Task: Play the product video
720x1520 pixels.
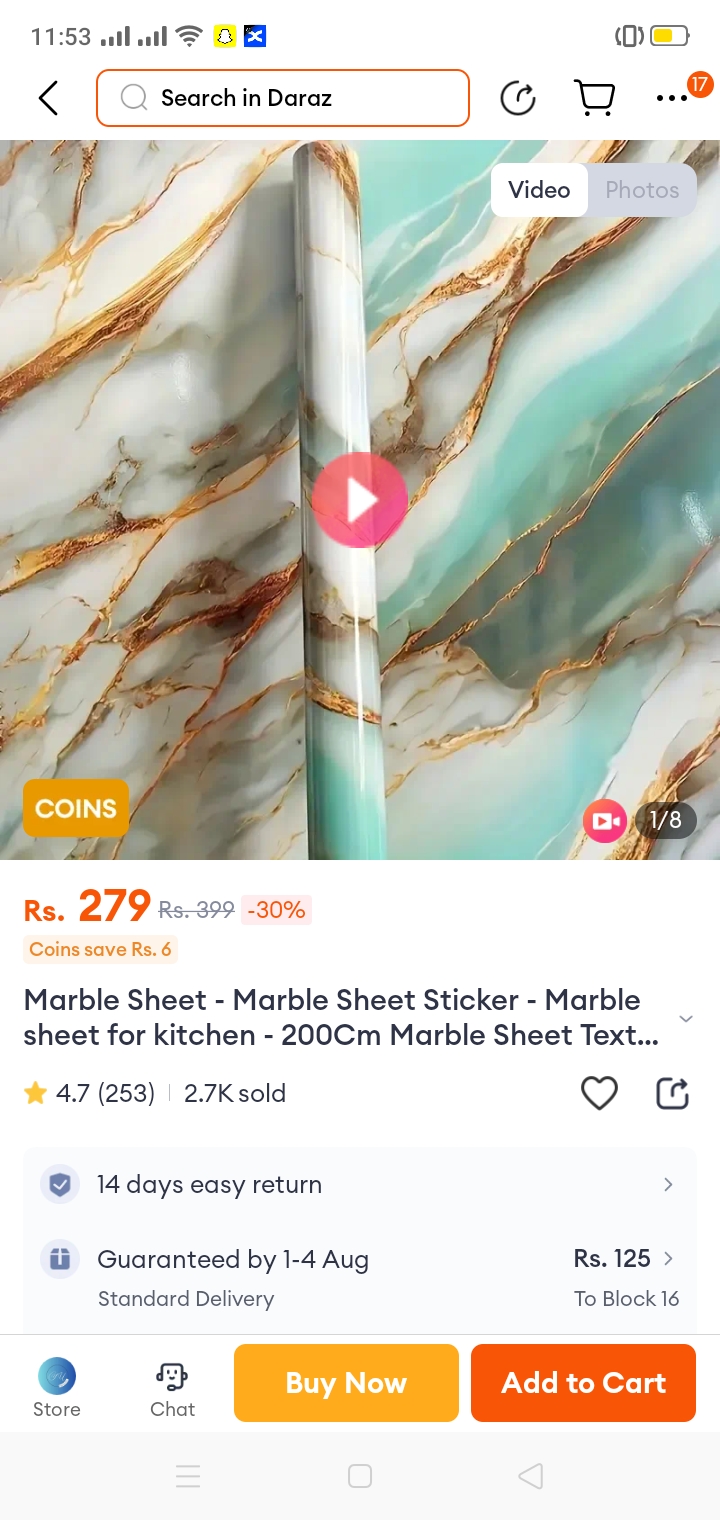Action: pyautogui.click(x=360, y=500)
